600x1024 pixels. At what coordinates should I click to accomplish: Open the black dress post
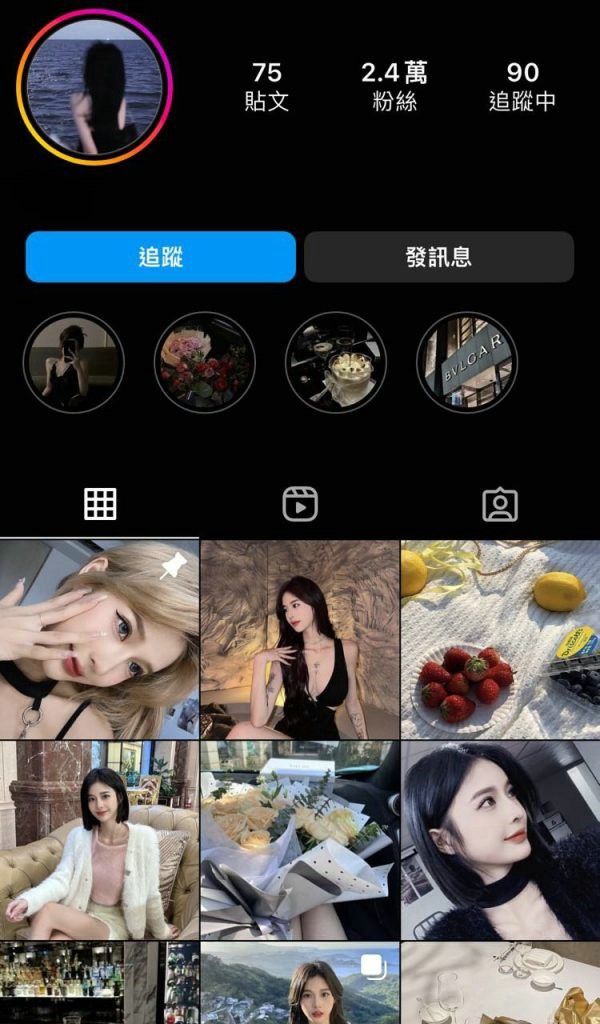(x=300, y=639)
